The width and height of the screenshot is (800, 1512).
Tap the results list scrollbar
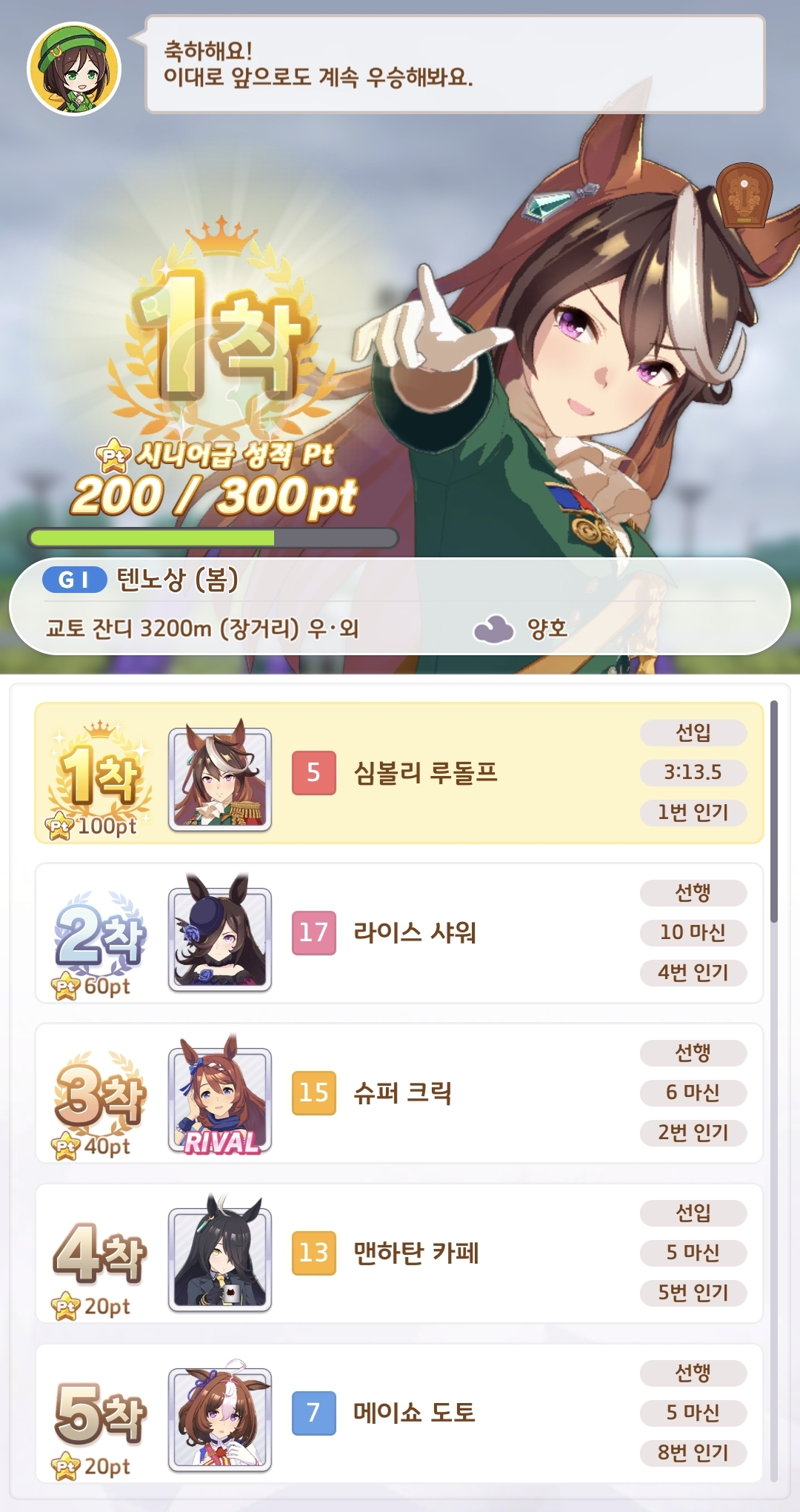[774, 812]
